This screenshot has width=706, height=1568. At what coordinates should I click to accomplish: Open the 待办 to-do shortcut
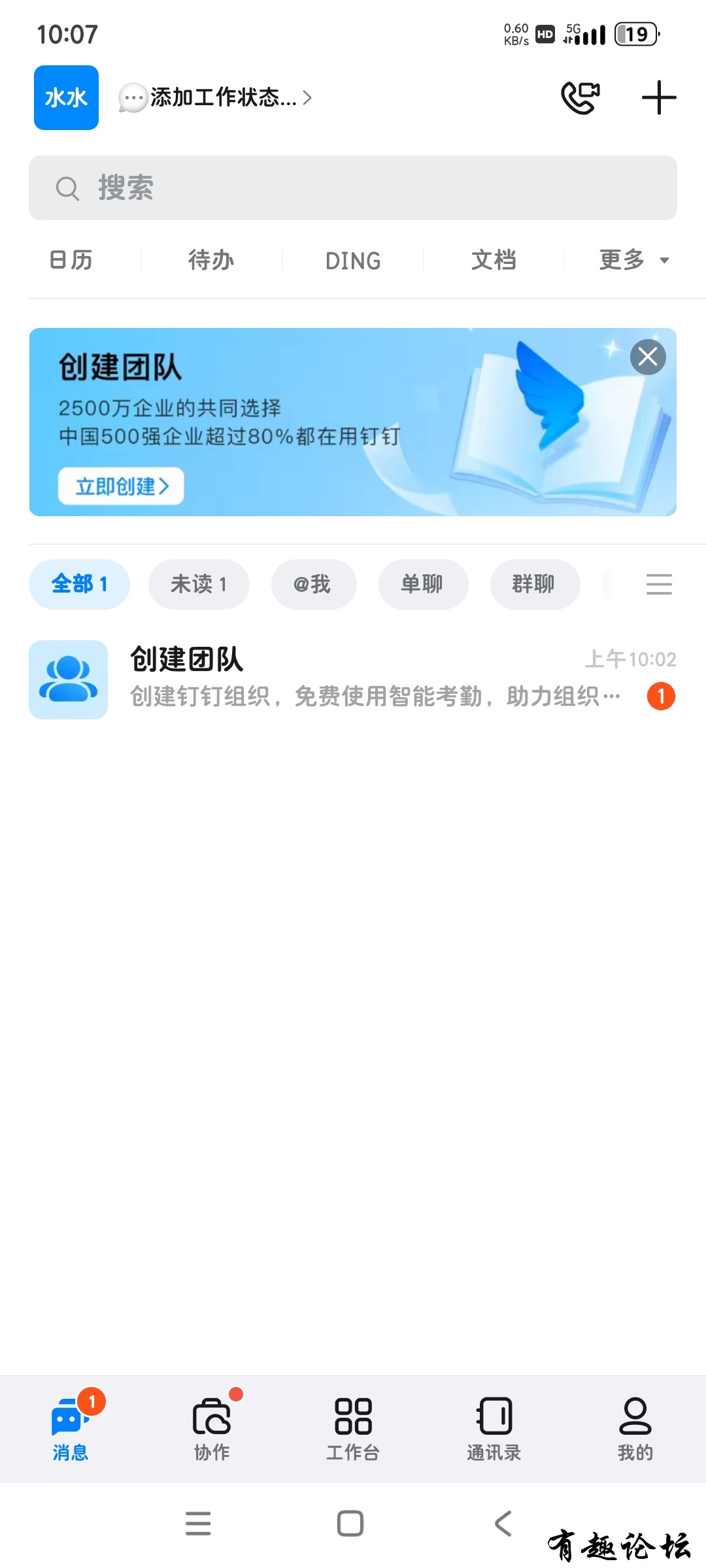coord(211,260)
